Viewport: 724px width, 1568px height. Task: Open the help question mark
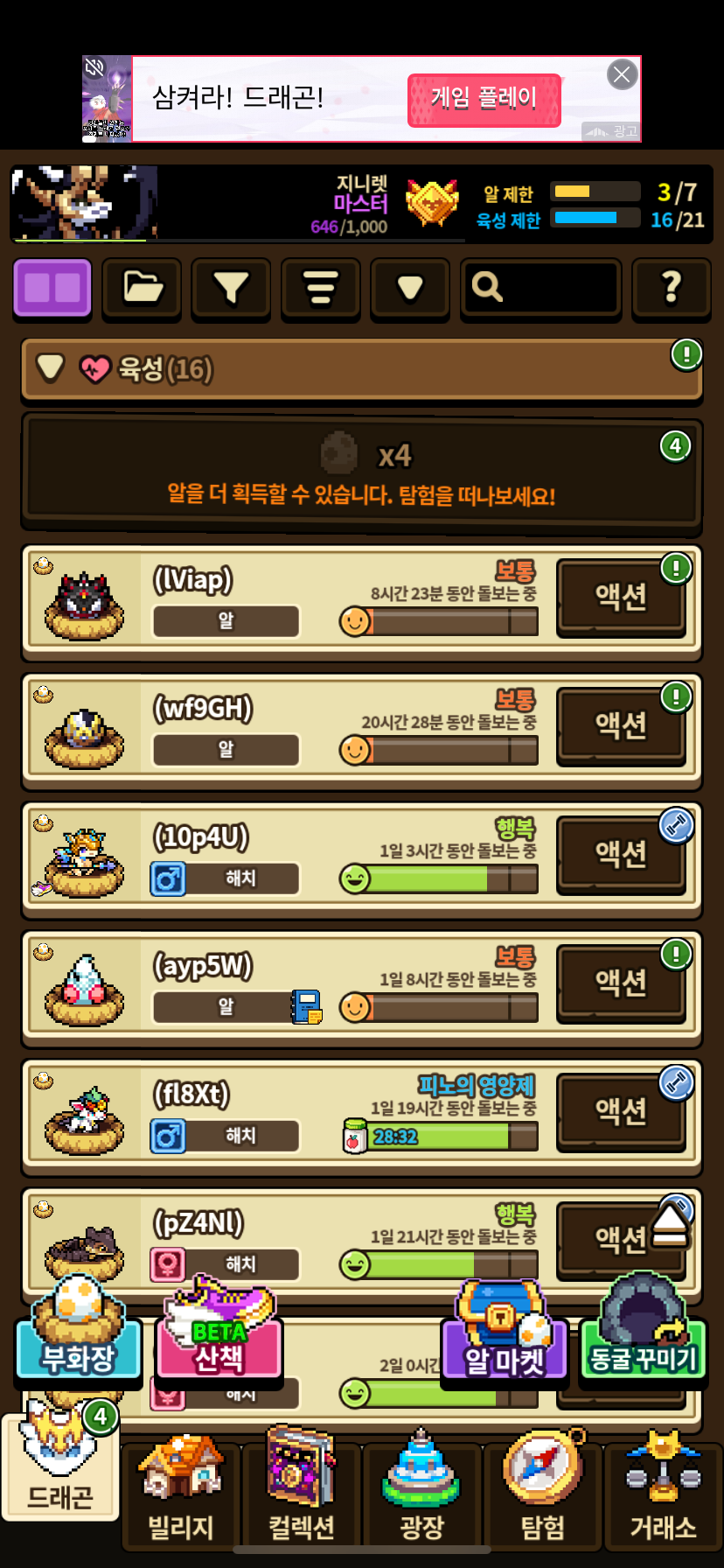pos(671,287)
